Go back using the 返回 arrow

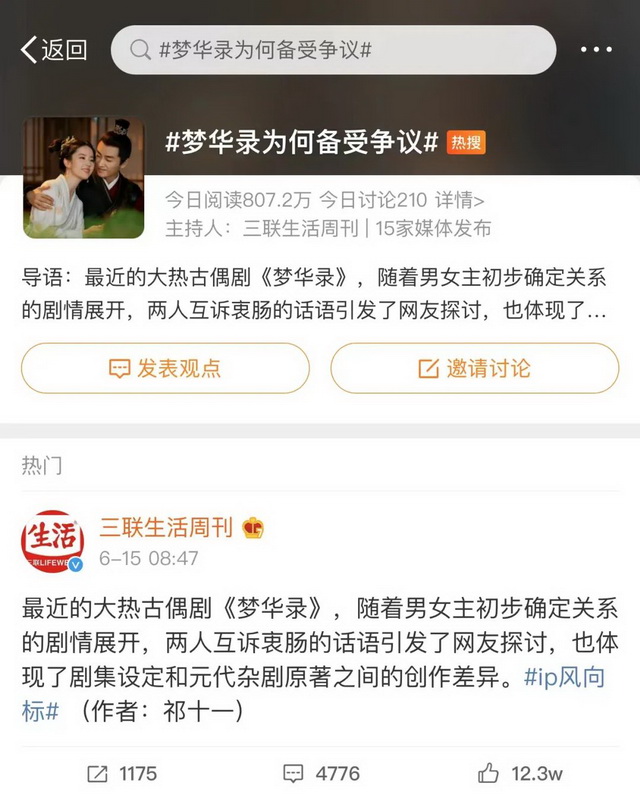pyautogui.click(x=52, y=49)
